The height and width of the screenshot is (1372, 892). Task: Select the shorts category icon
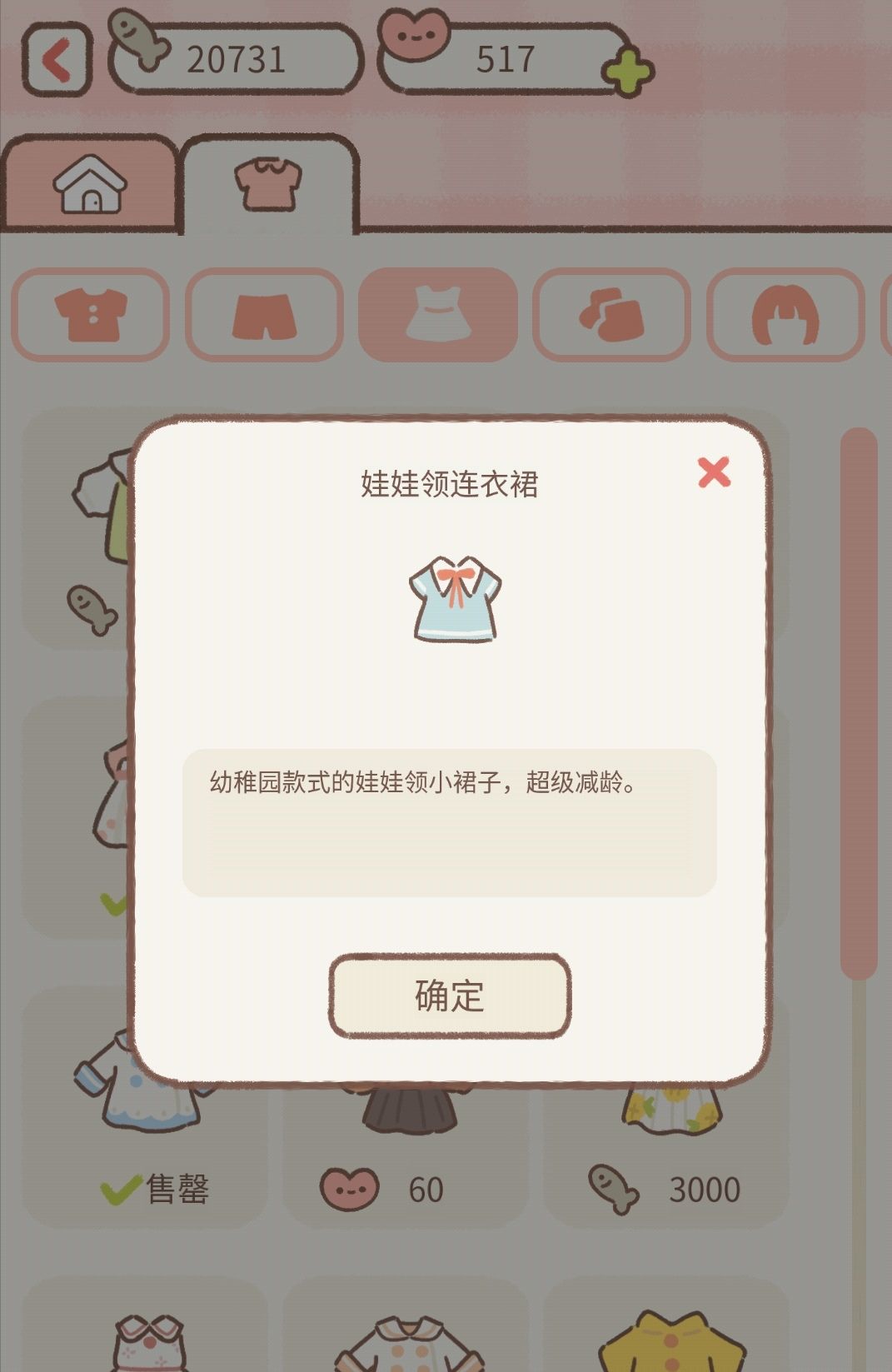coord(265,315)
